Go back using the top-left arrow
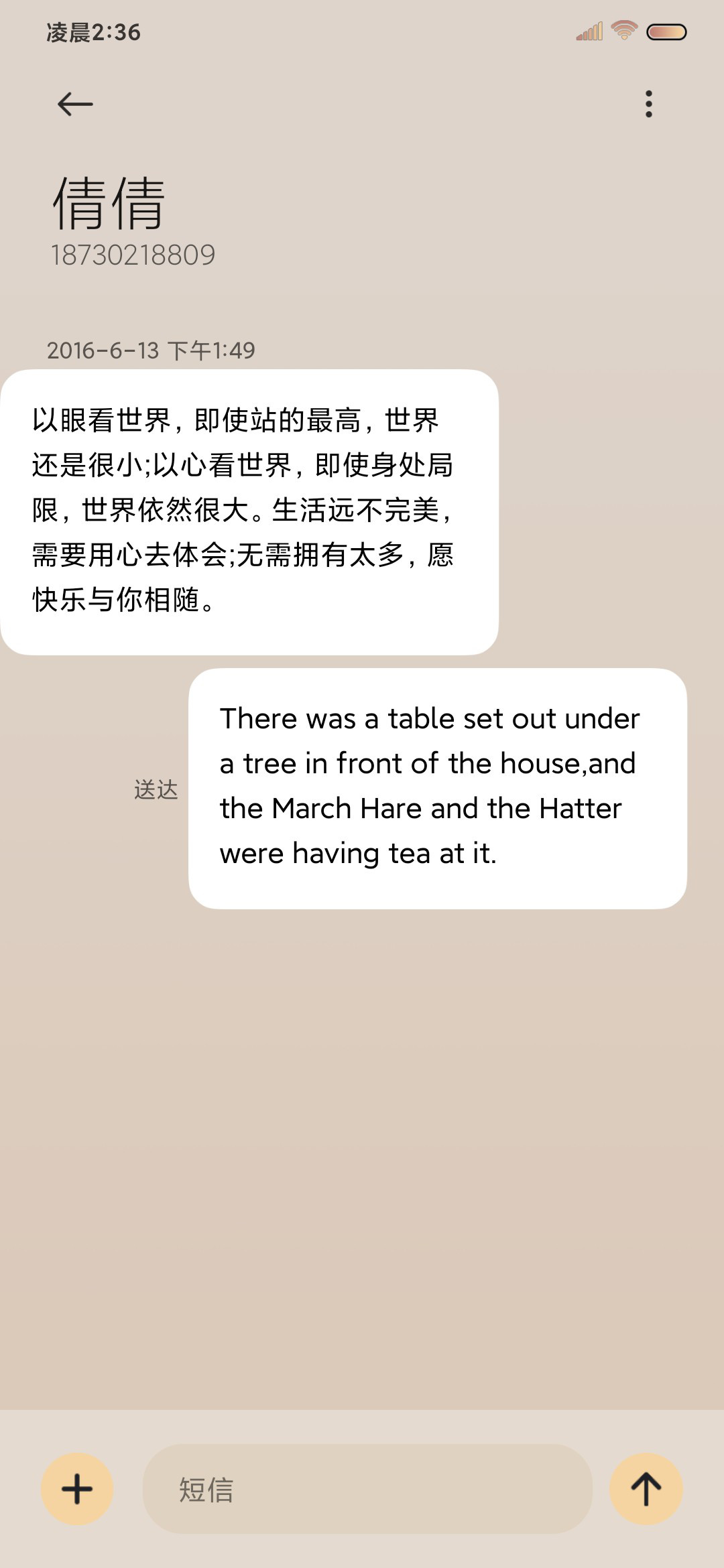 click(x=75, y=104)
